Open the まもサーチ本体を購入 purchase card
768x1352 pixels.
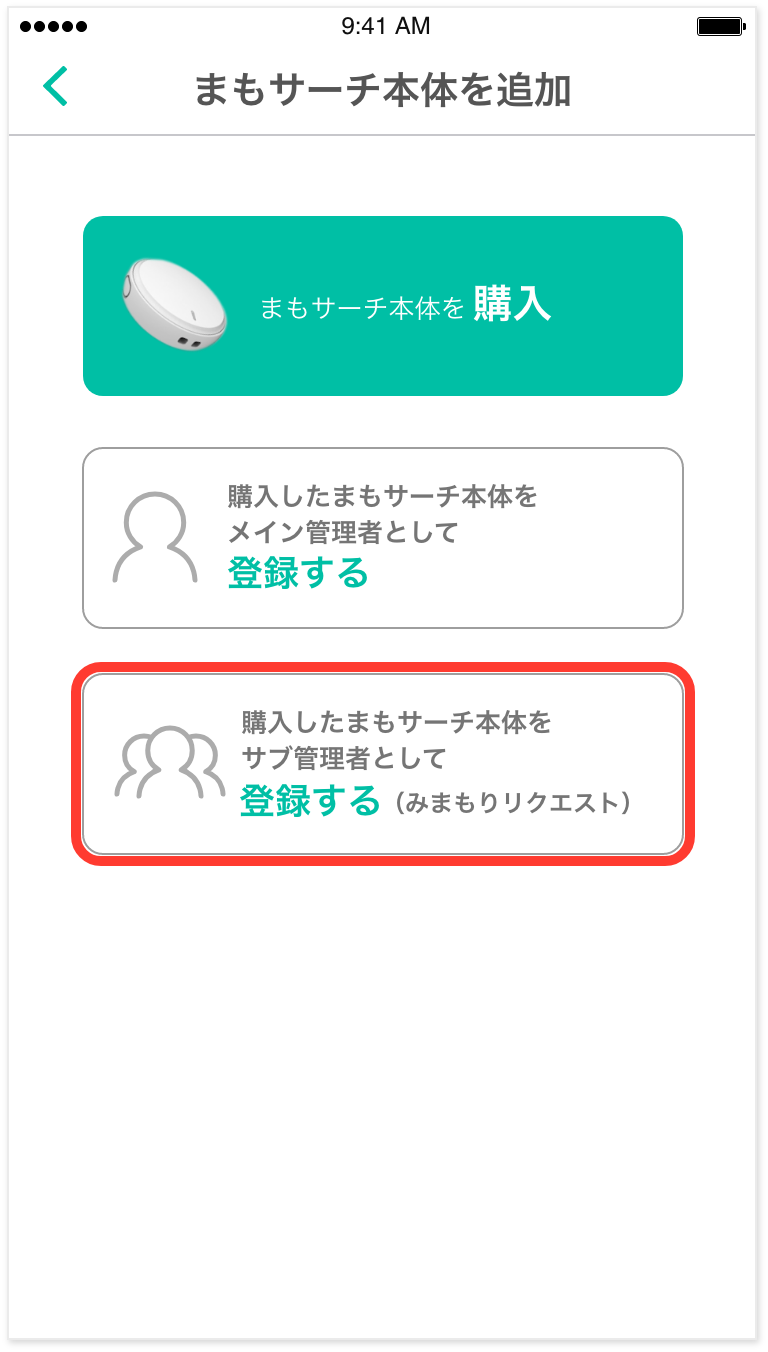click(383, 306)
